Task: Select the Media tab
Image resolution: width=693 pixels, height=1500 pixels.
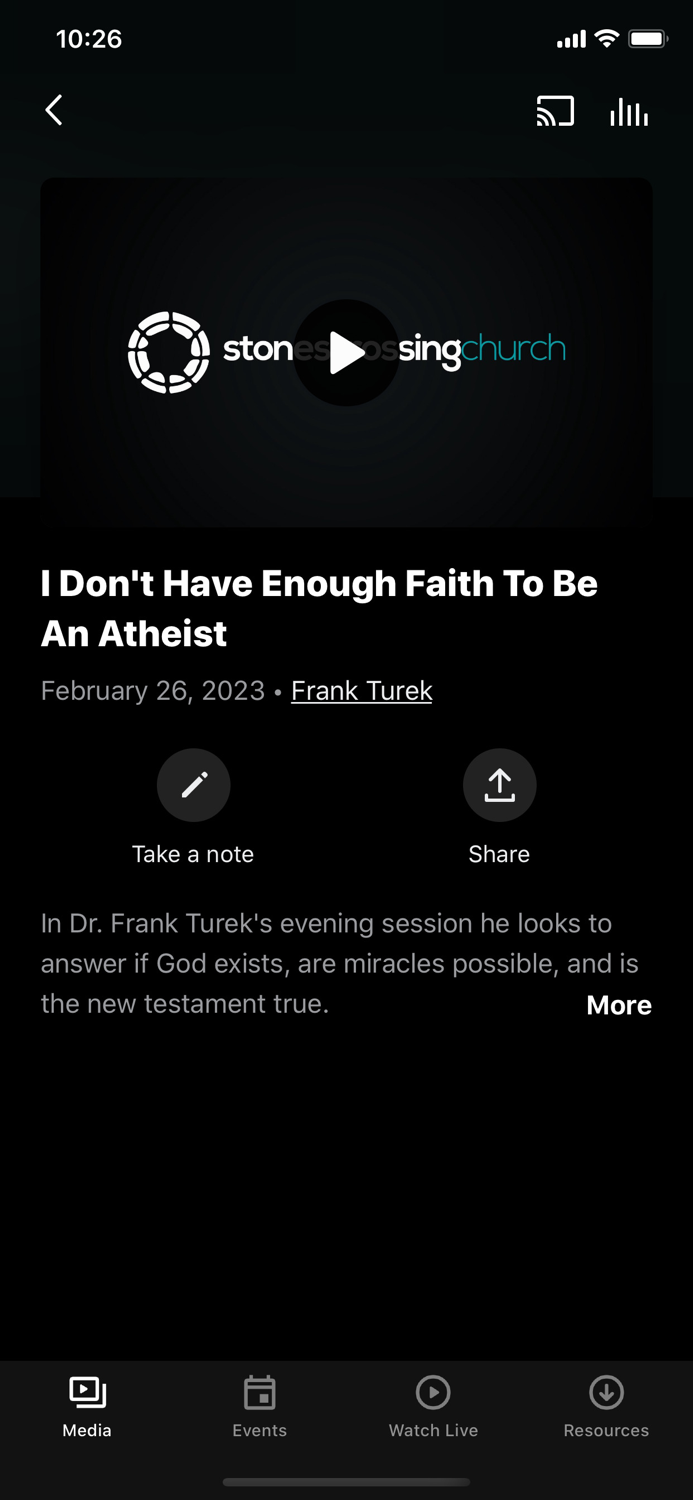Action: coord(87,1407)
